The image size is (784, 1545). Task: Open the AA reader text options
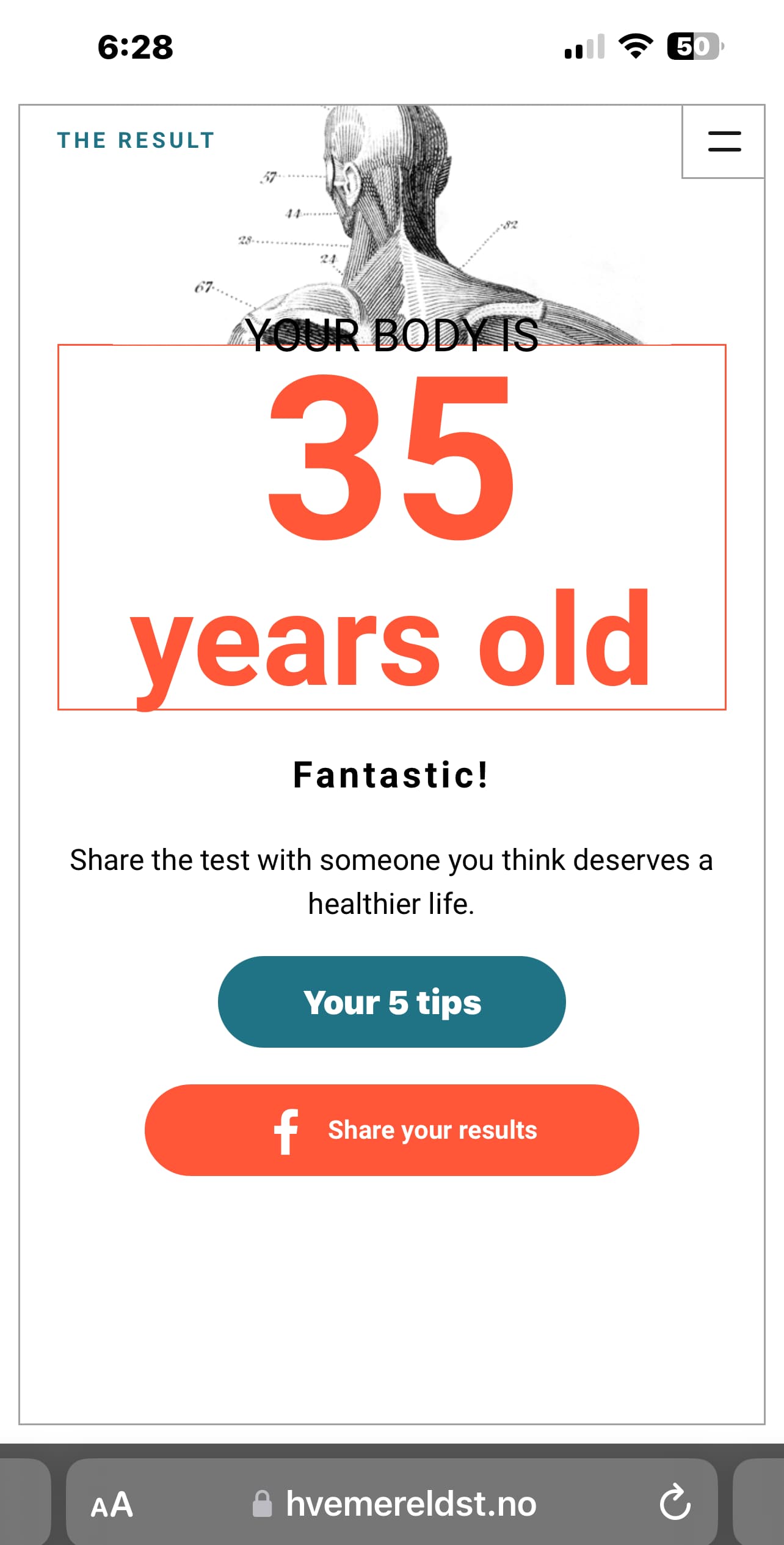(x=112, y=1504)
